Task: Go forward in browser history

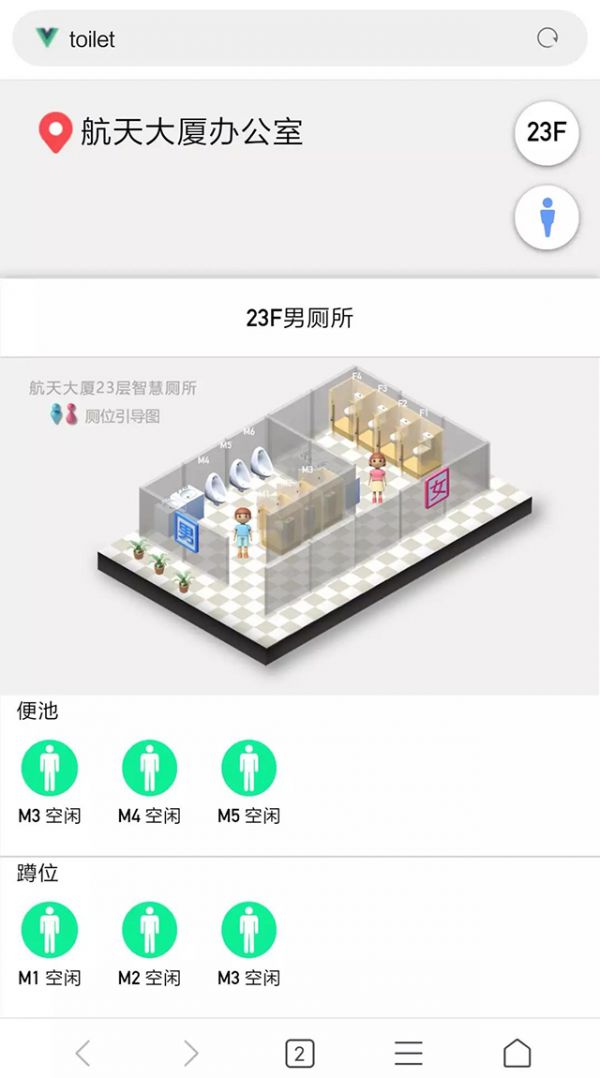Action: coord(191,1052)
